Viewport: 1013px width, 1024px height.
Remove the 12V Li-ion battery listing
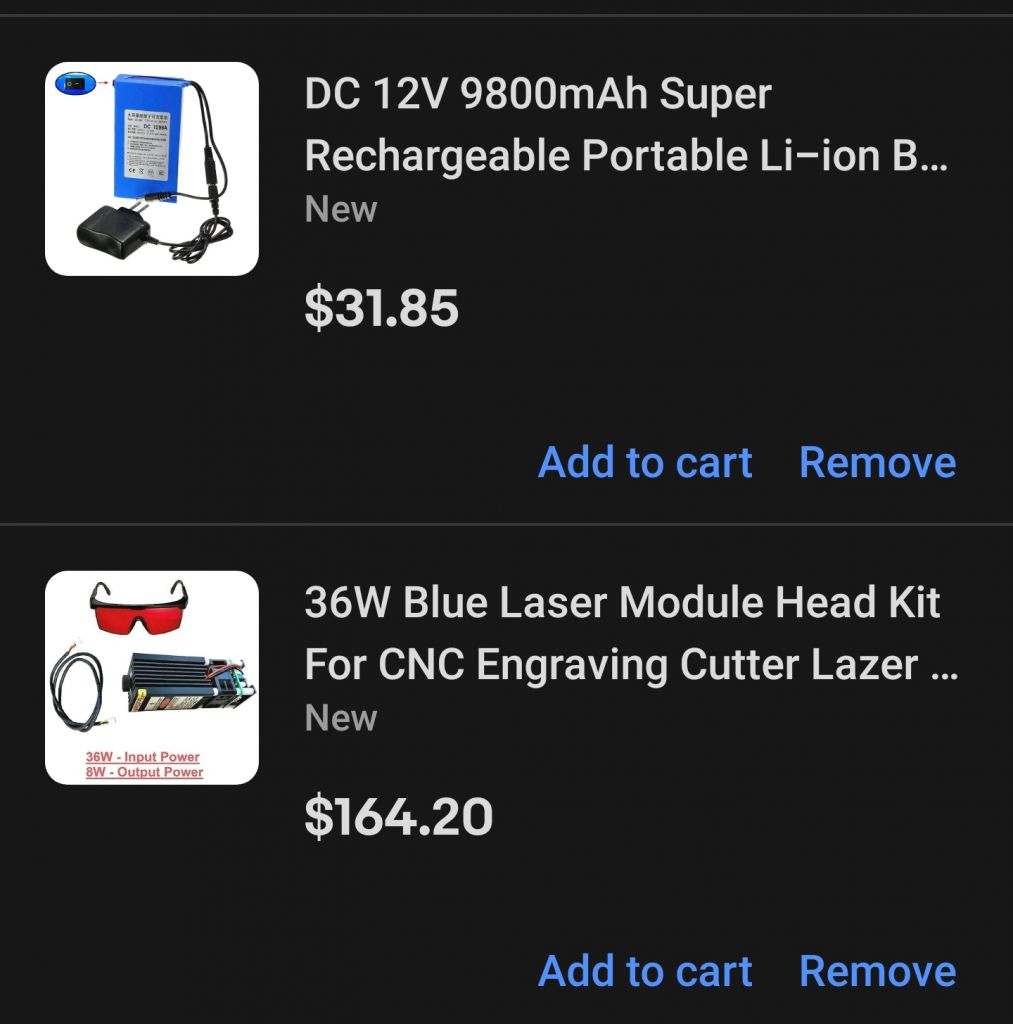[877, 463]
